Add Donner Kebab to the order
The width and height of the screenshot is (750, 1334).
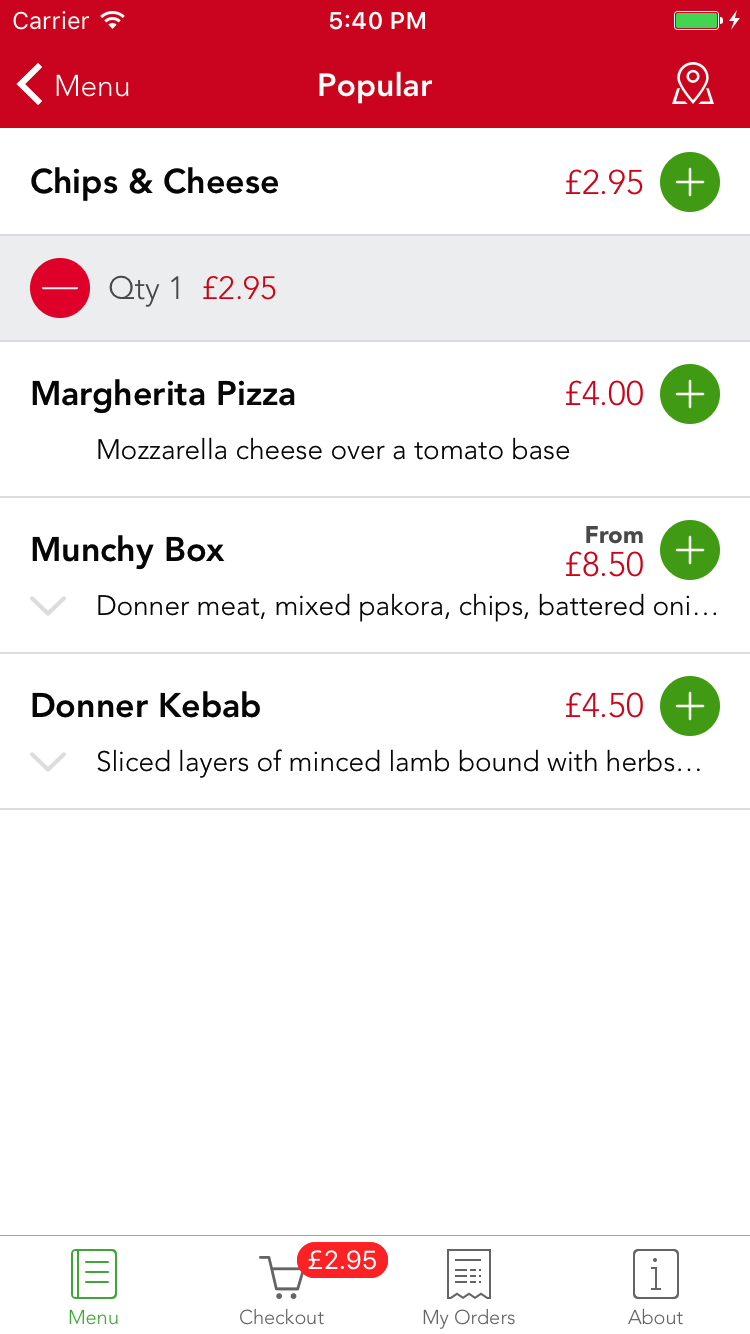point(690,706)
